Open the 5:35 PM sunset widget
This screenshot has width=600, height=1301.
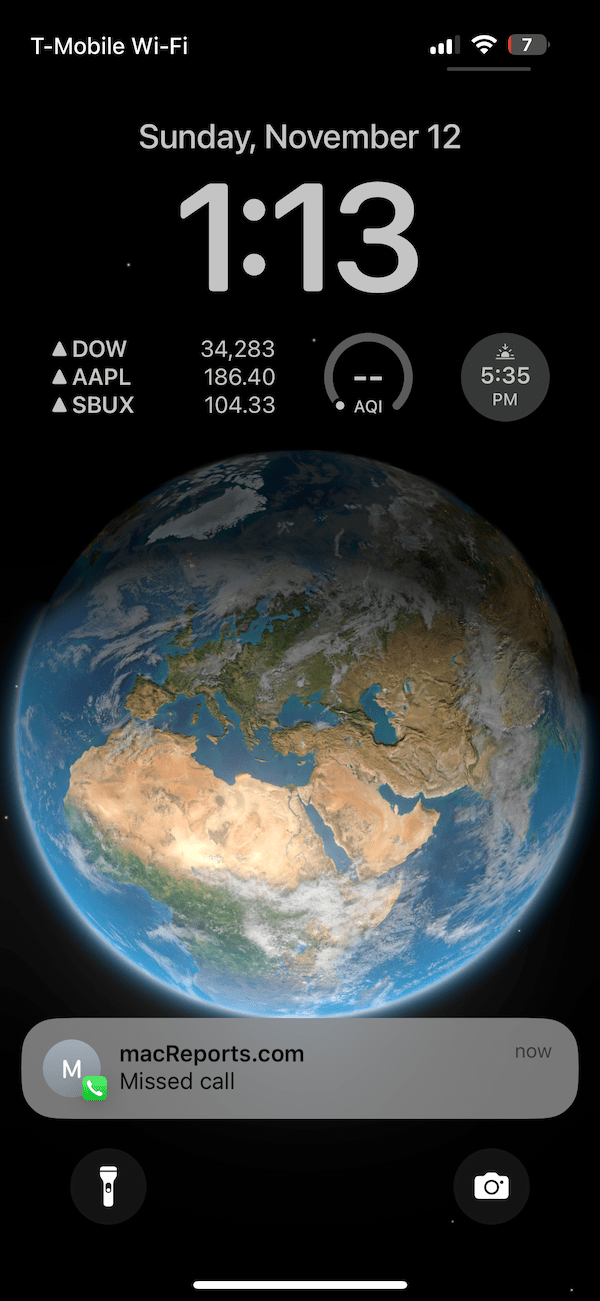505,377
